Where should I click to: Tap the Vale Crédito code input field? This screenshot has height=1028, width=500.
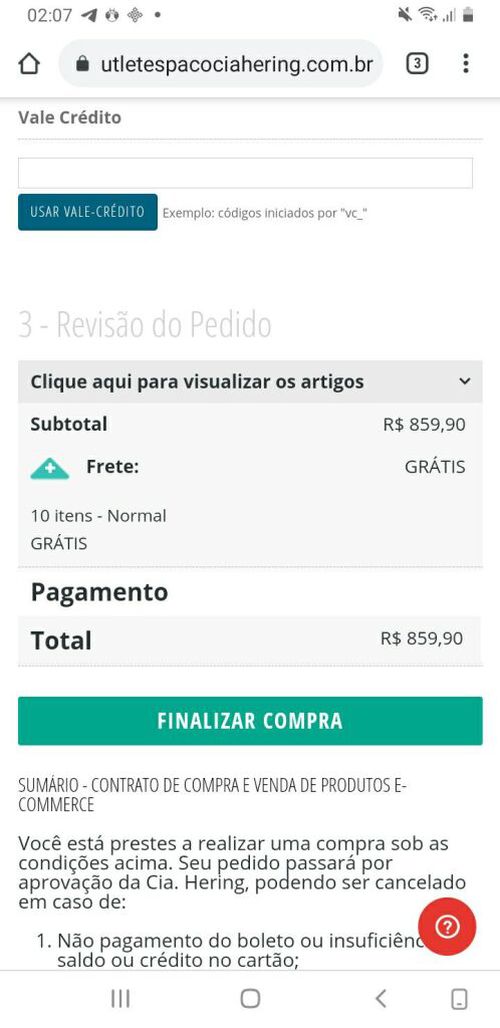click(245, 173)
